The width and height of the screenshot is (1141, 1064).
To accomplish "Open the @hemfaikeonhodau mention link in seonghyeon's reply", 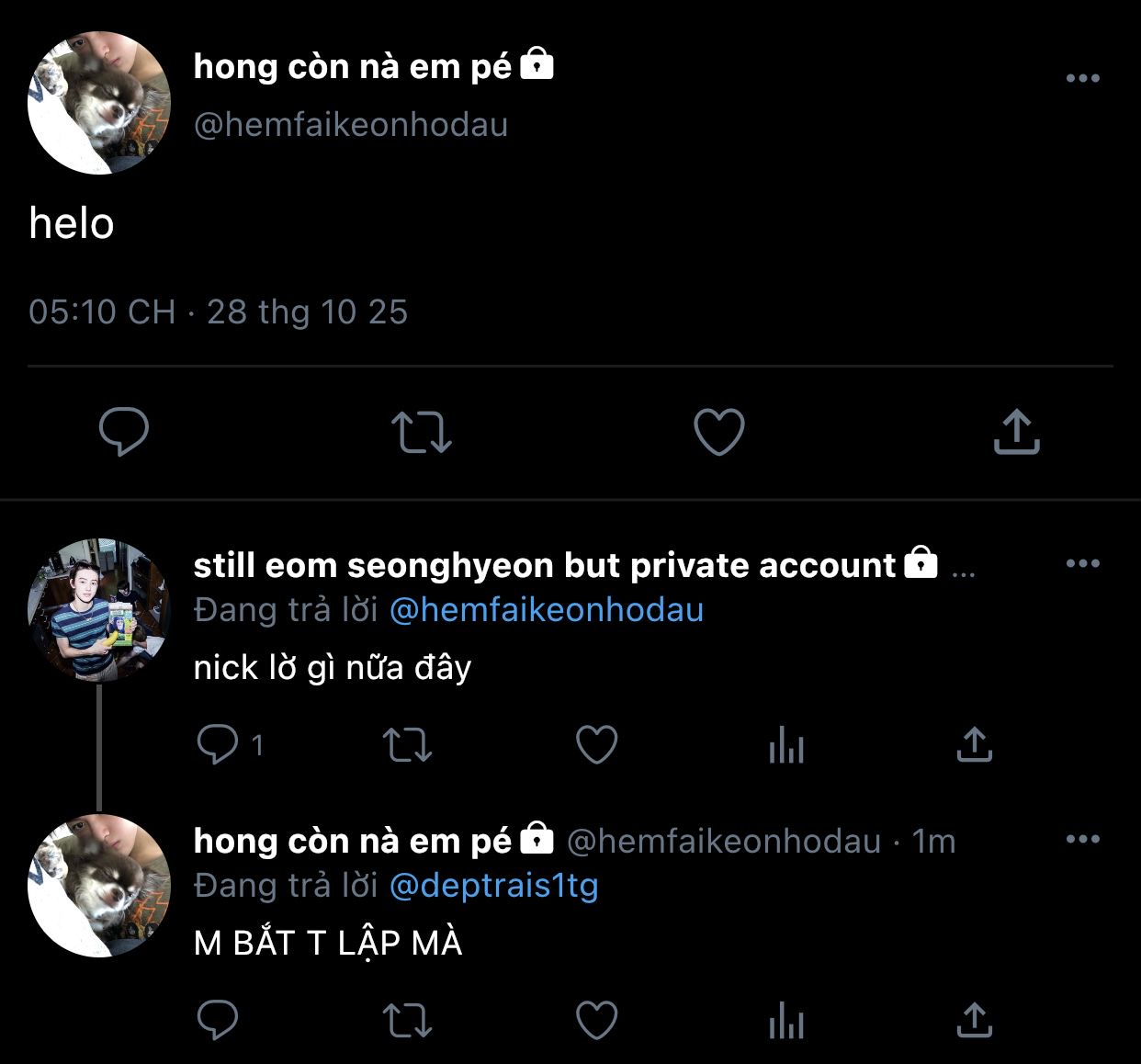I will 547,610.
